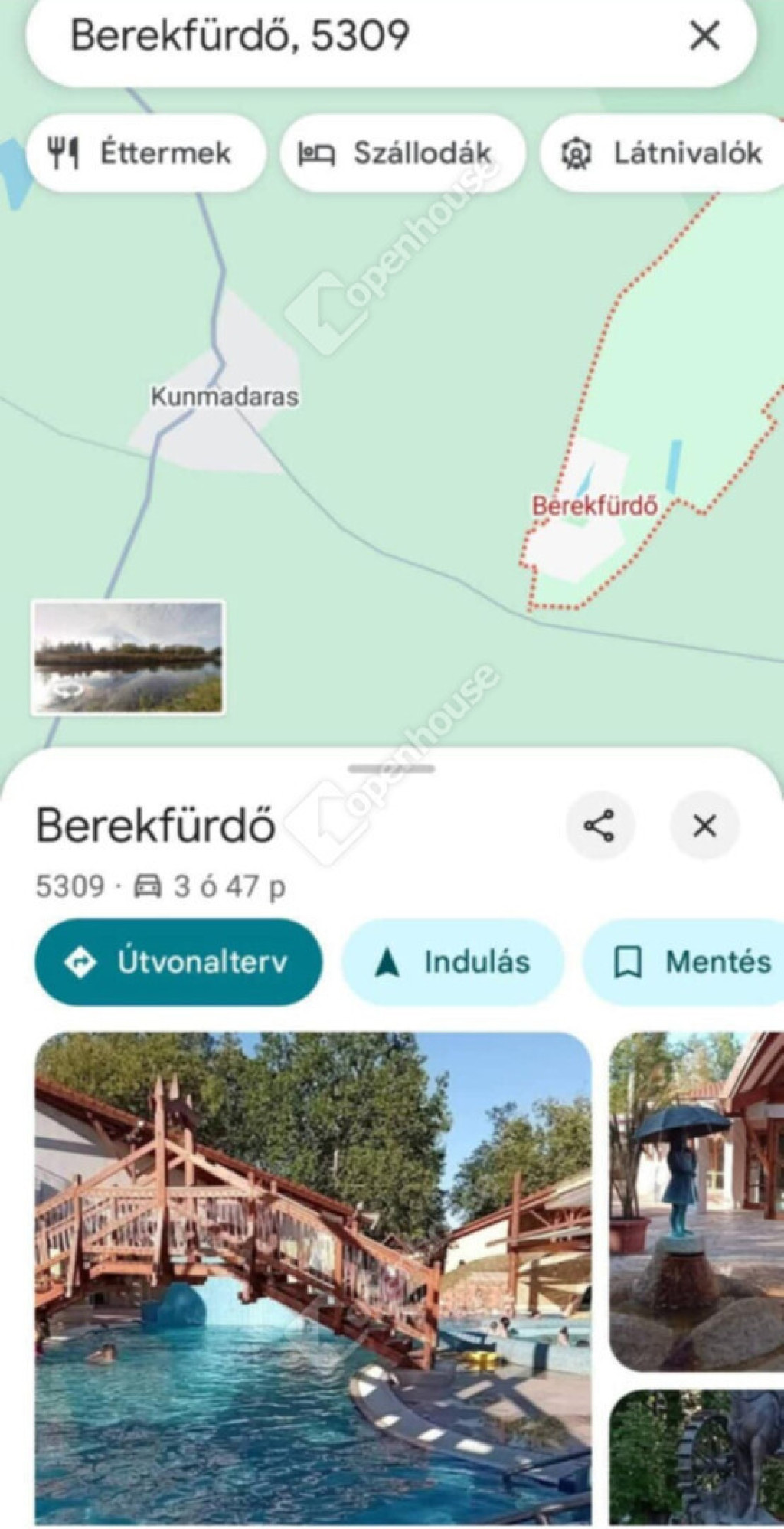Tap the Berekfürdő, 5309 search box
784x1529 pixels.
pyautogui.click(x=345, y=36)
